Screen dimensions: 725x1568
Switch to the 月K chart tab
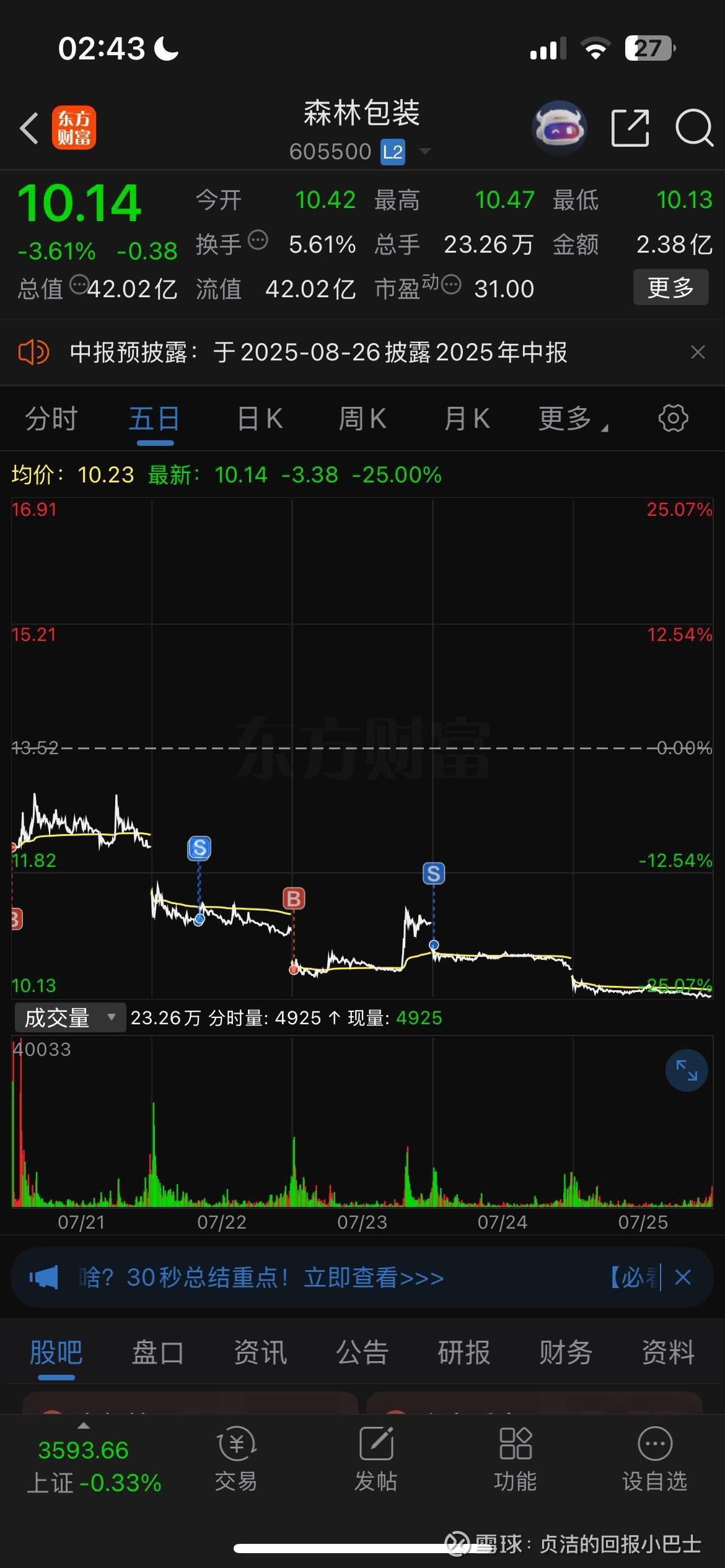[467, 419]
